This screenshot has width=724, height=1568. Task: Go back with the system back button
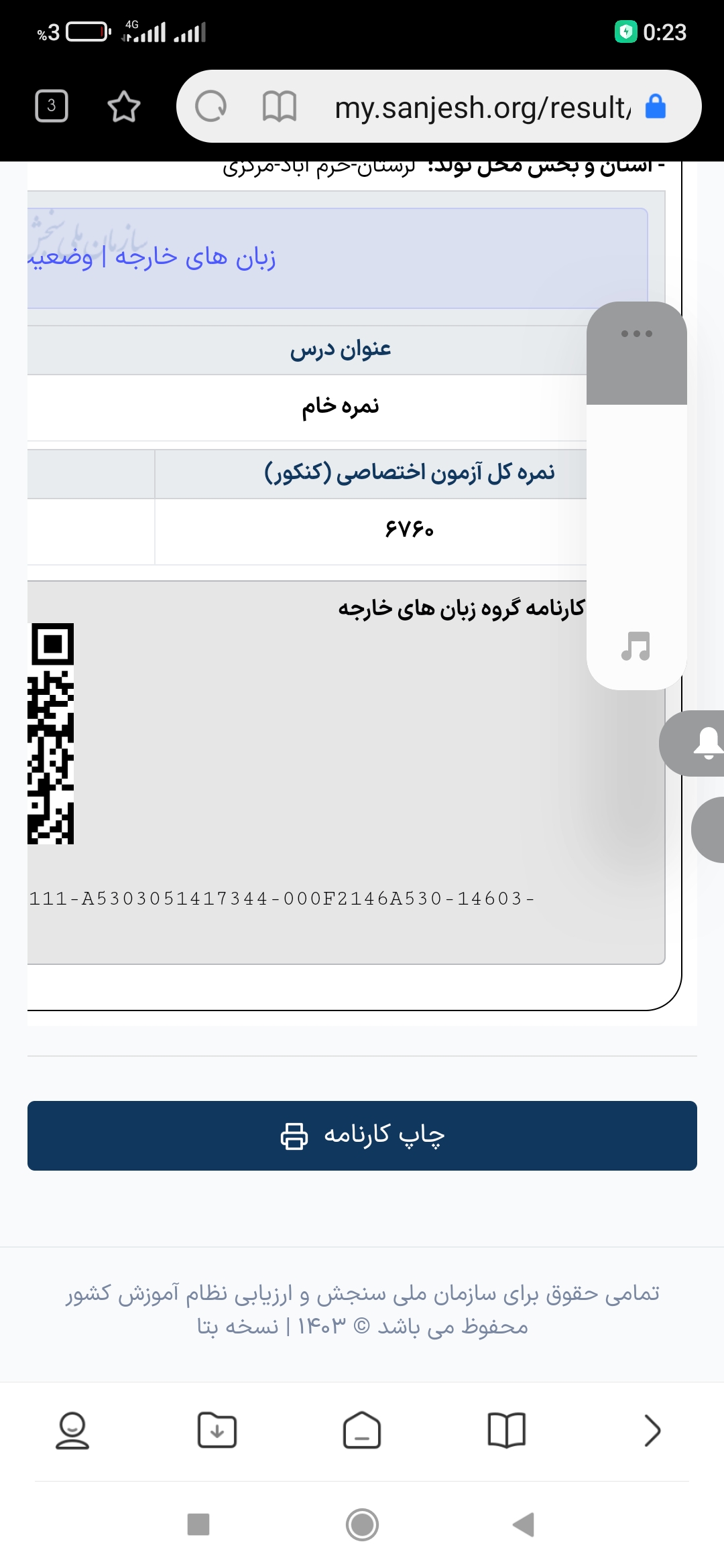pos(524,1524)
